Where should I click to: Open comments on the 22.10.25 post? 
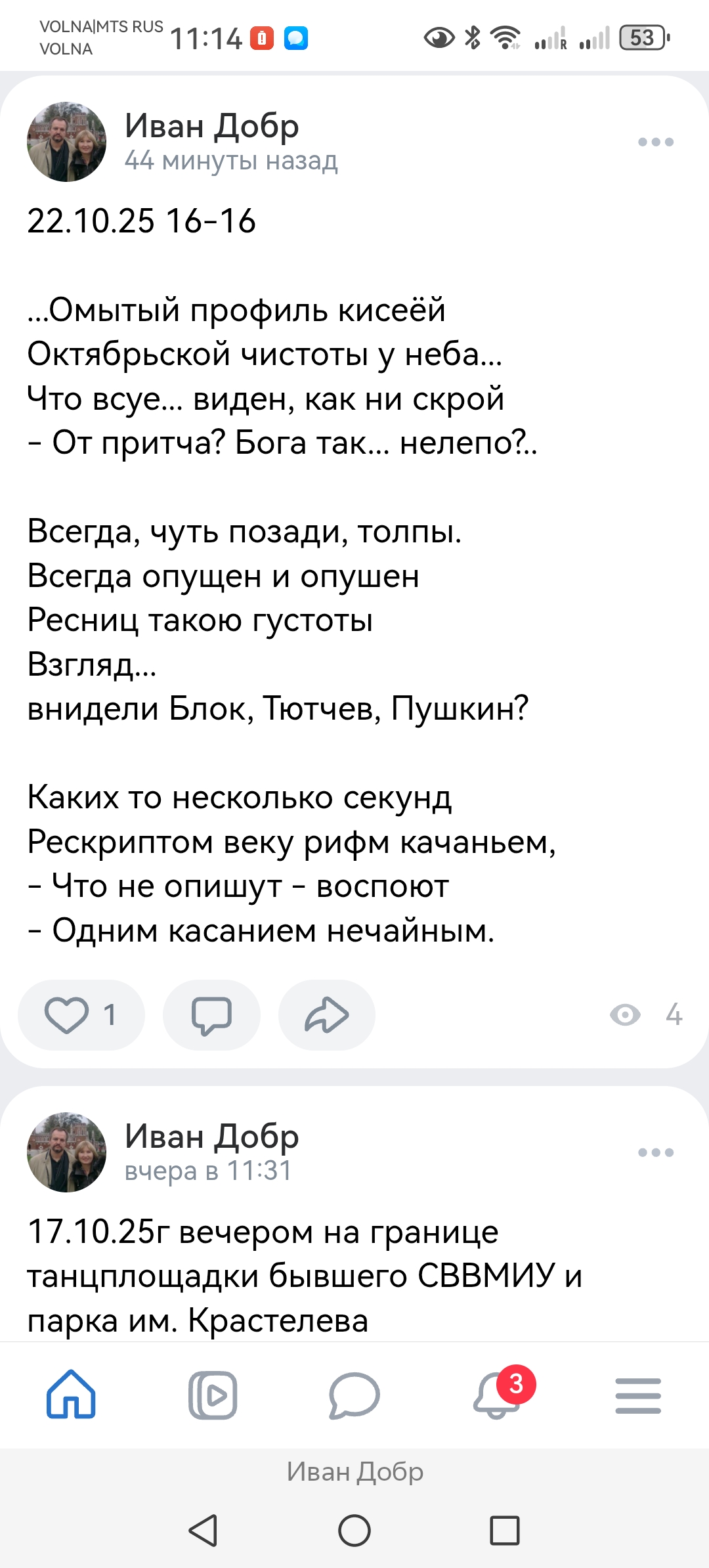tap(211, 1015)
